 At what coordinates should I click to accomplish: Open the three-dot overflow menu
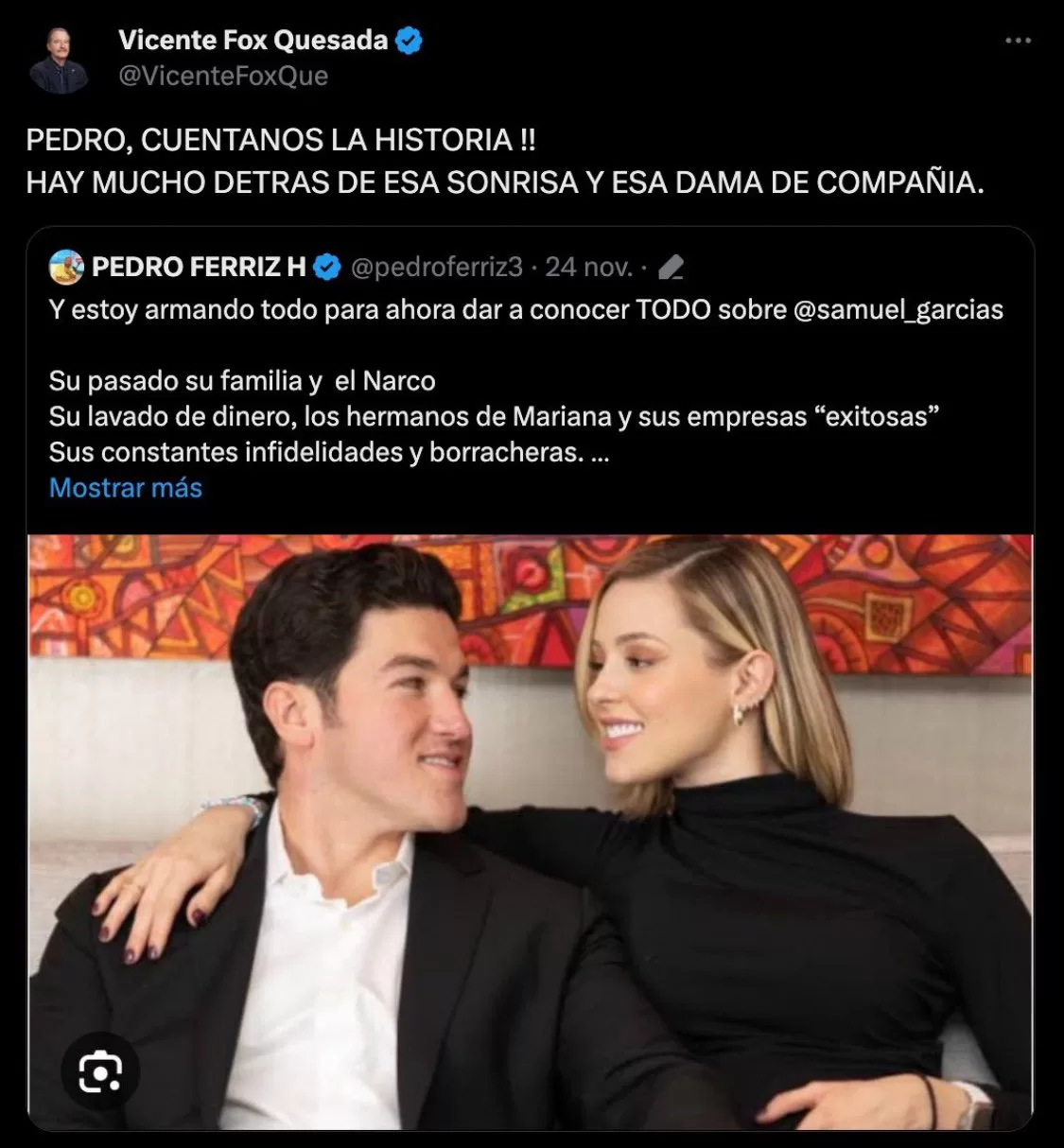pos(1018,41)
